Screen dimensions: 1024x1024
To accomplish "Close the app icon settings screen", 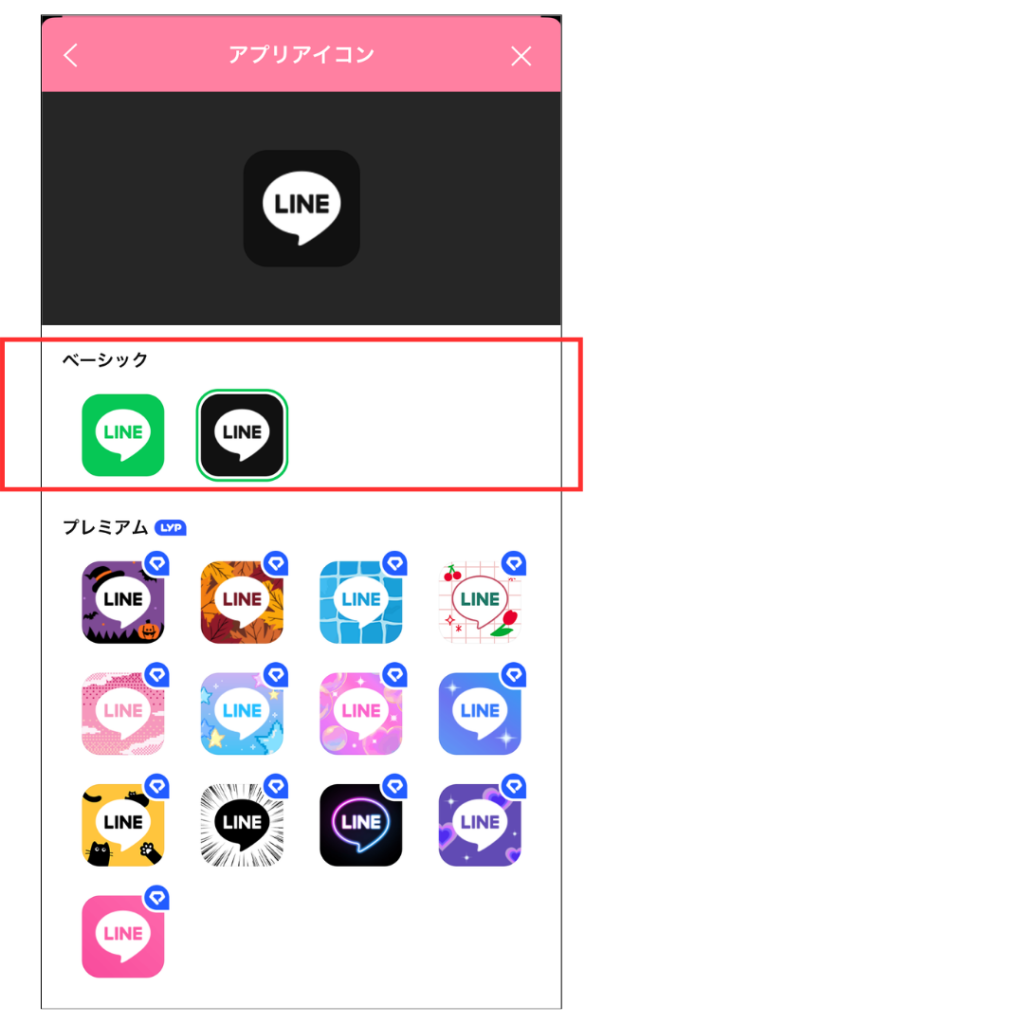I will (x=521, y=56).
